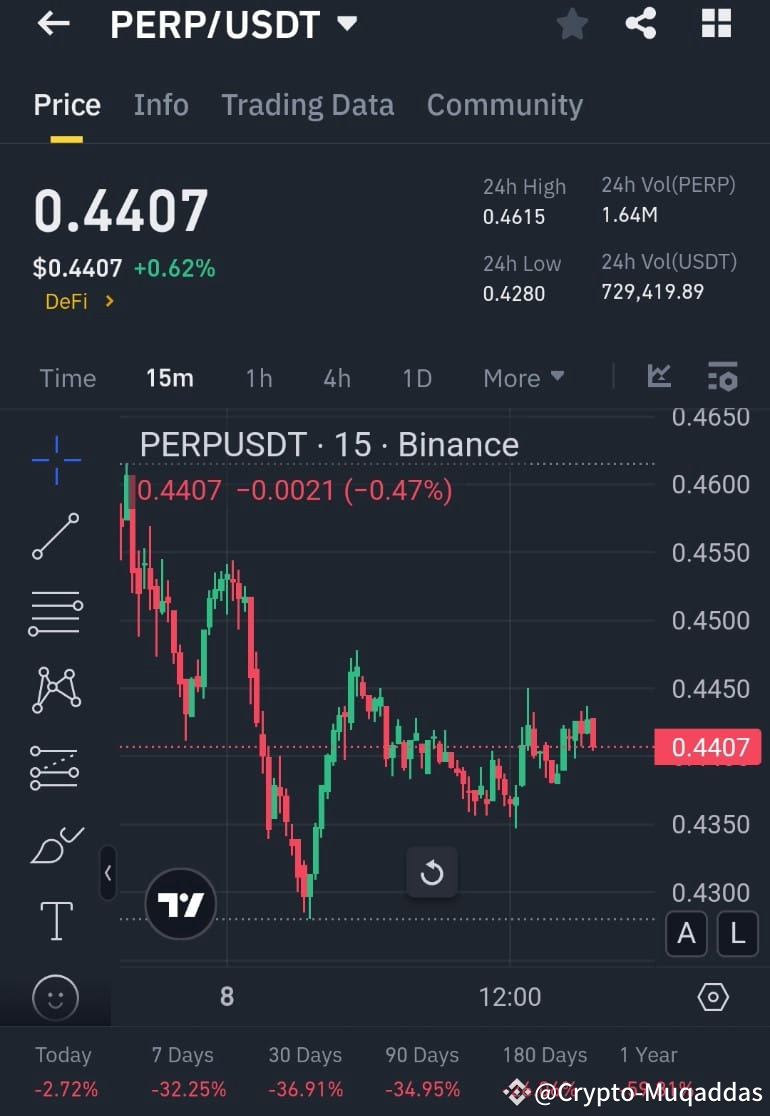Choose the horizontal lines drawing tool

point(55,613)
